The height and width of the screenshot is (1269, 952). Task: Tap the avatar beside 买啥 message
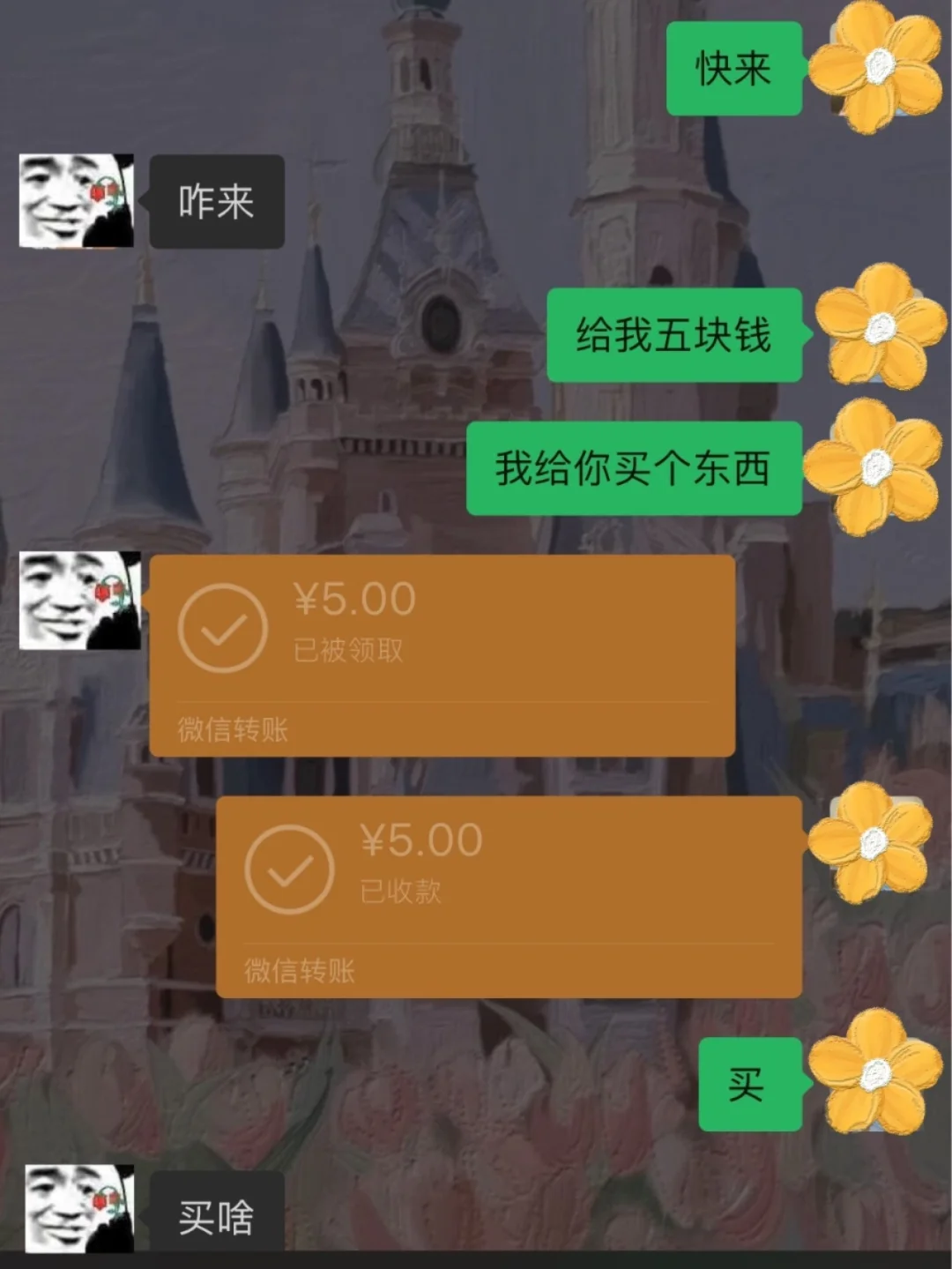click(x=79, y=1208)
